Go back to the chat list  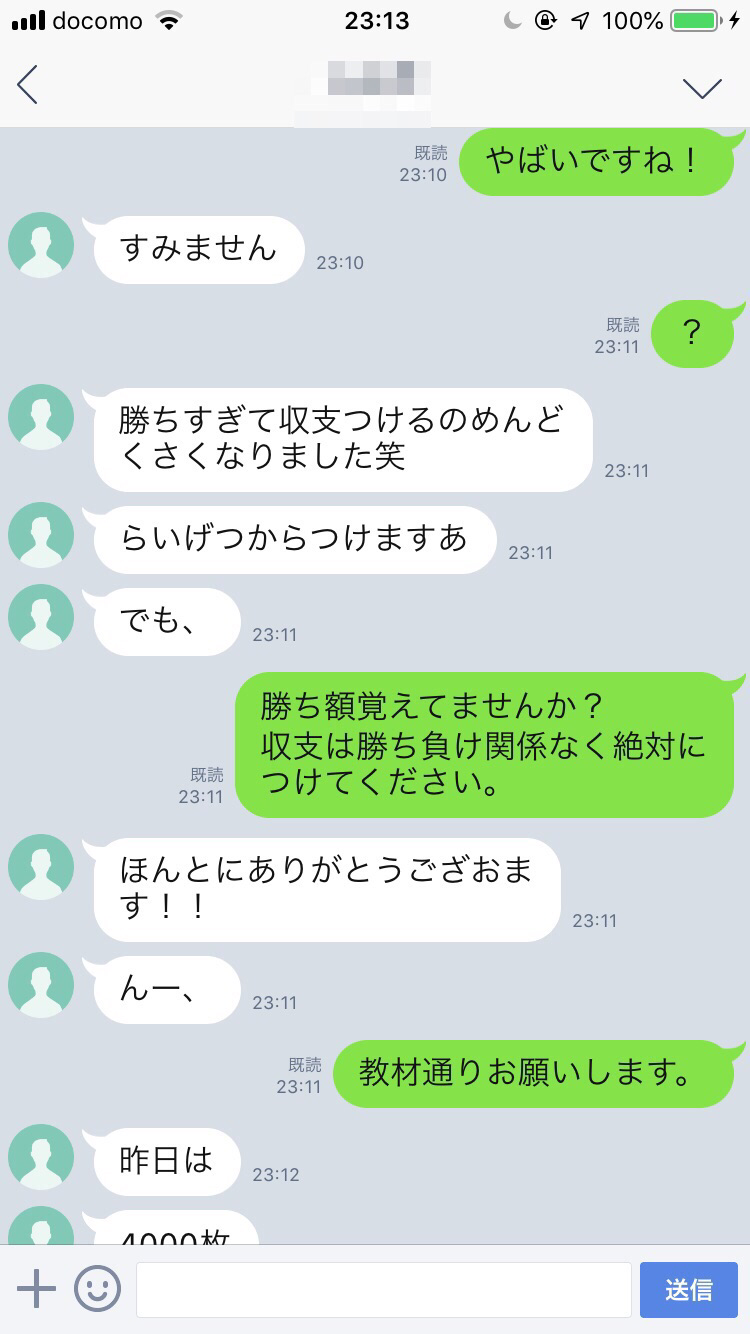(28, 86)
